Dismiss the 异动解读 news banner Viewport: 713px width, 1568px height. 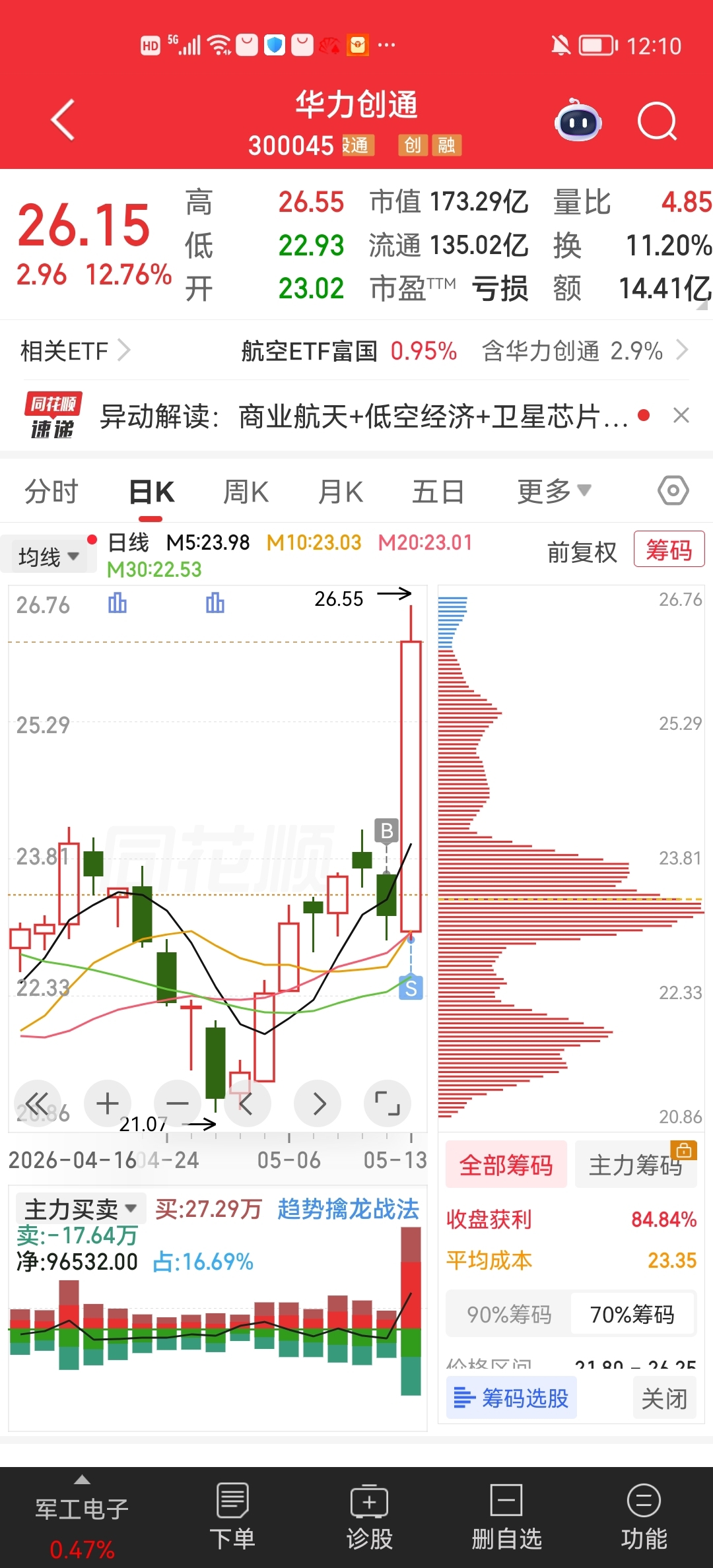click(681, 415)
